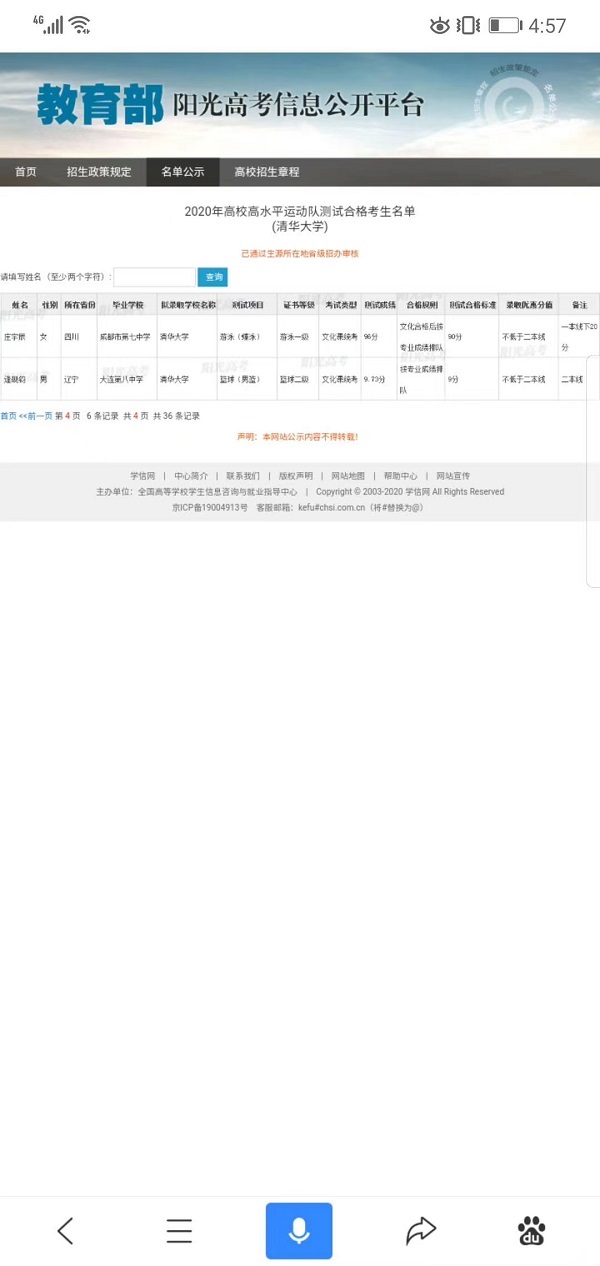Open 帮助中心 in the footer

pos(400,476)
